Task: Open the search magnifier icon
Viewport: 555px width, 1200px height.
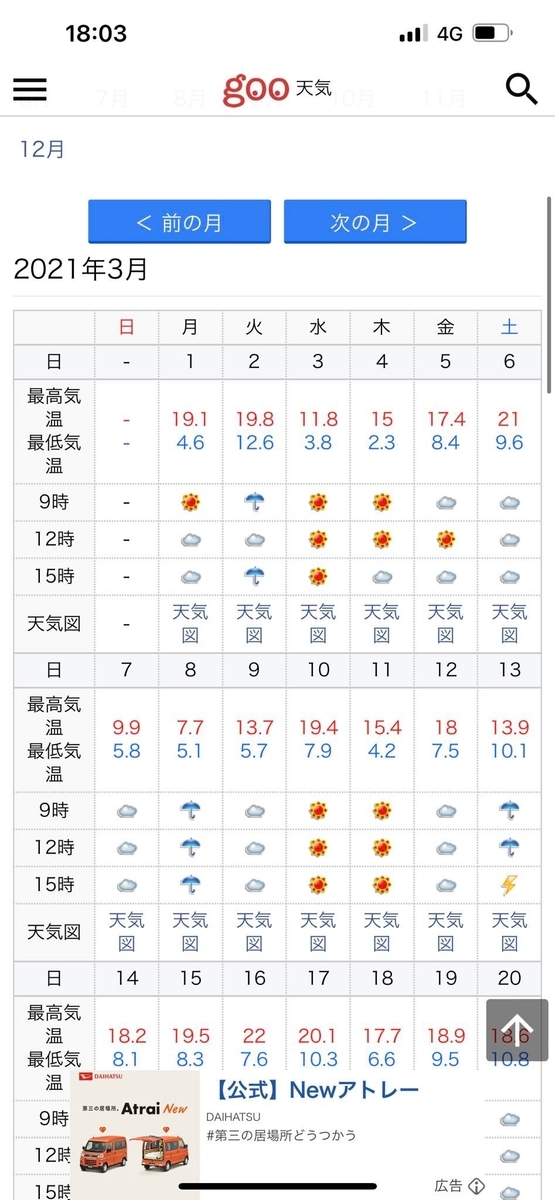Action: (522, 90)
